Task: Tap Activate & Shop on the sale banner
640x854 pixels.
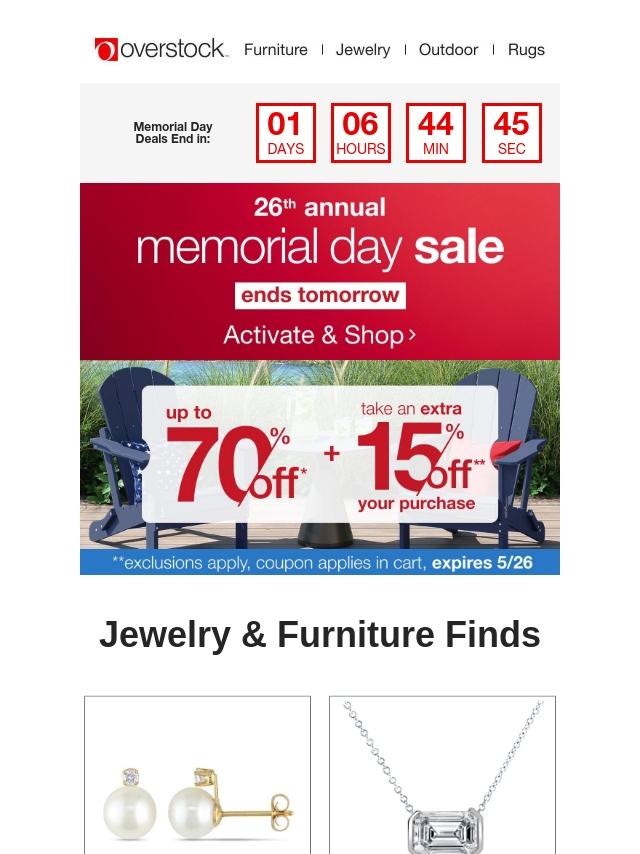Action: coord(320,335)
